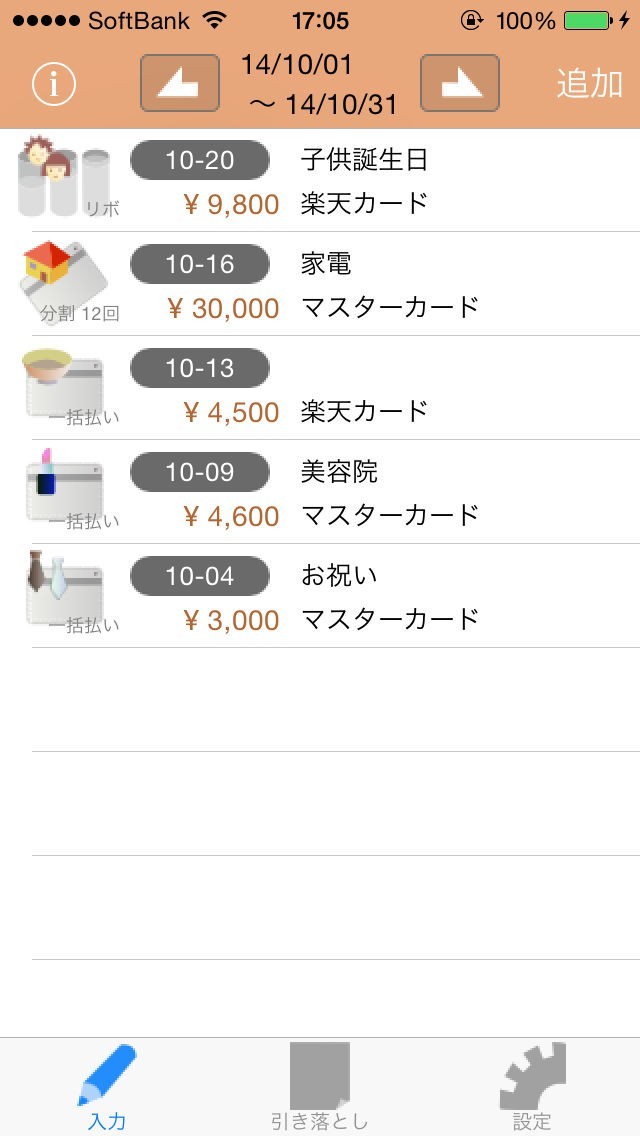
Task: Go to the previous month period
Action: pos(180,83)
